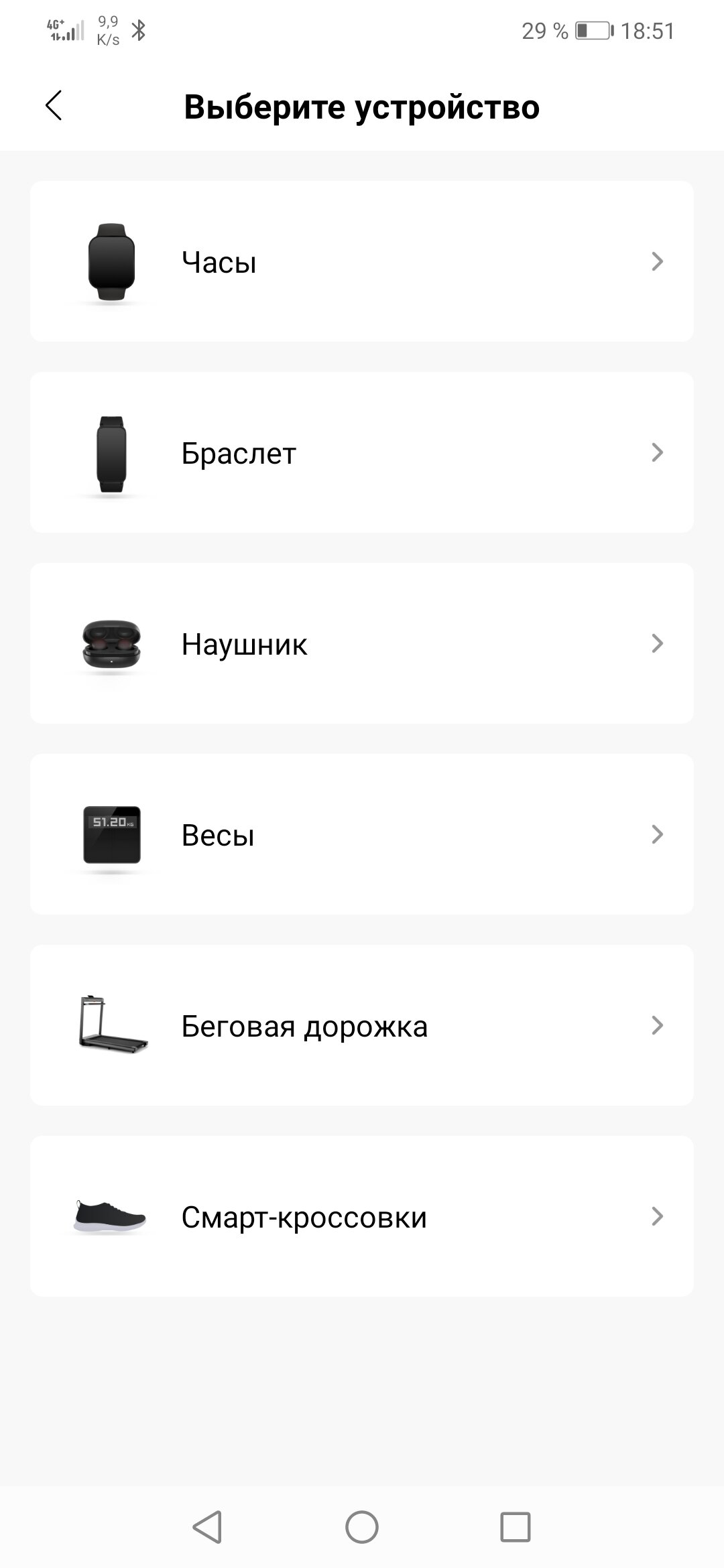Screen dimensions: 724x1568
Task: Select the Весы device option
Action: [x=362, y=834]
